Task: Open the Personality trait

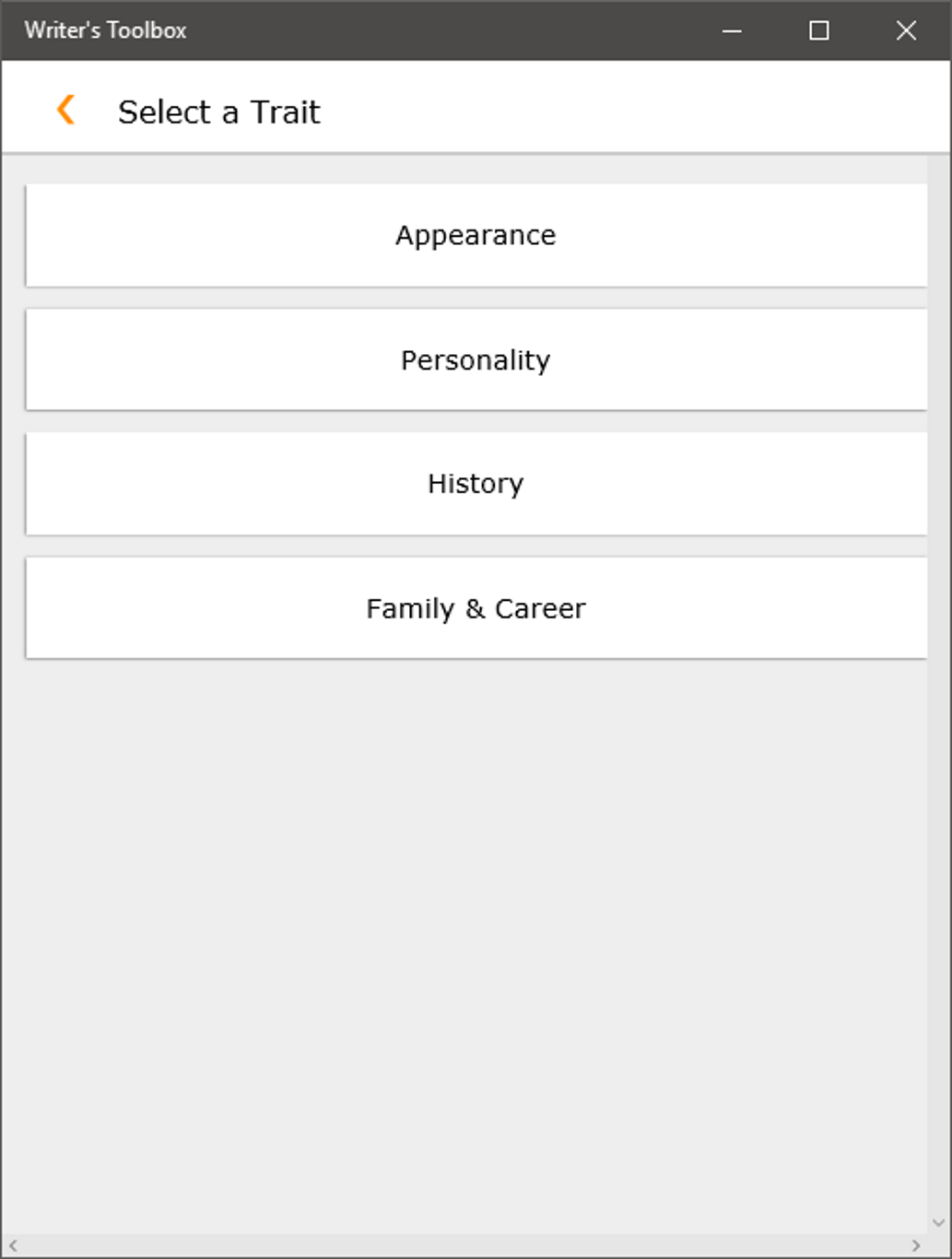Action: [476, 359]
